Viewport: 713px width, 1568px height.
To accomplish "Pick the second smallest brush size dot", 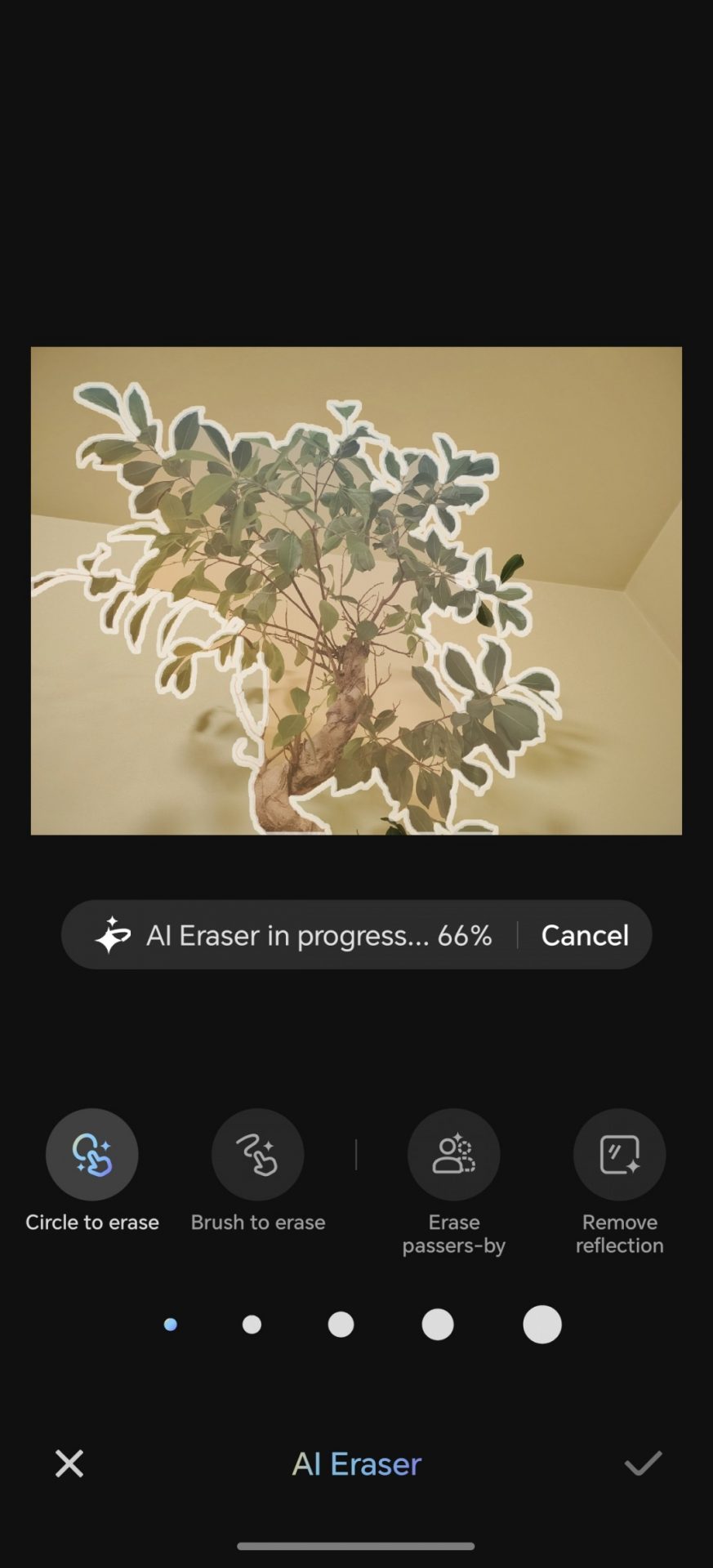I will pos(252,1325).
